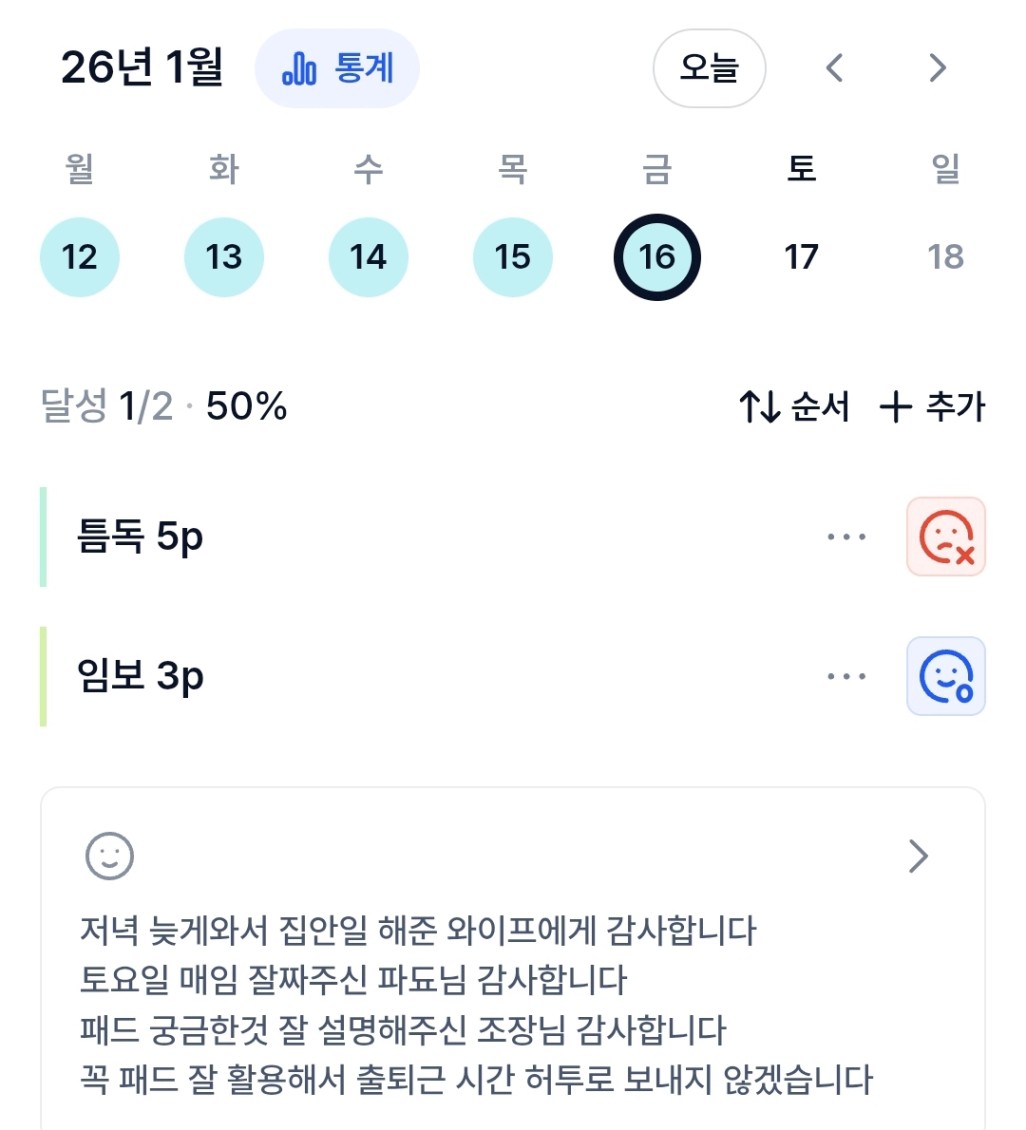Tap 추가 to add a habit
This screenshot has height=1130, width=1026.
click(x=932, y=406)
